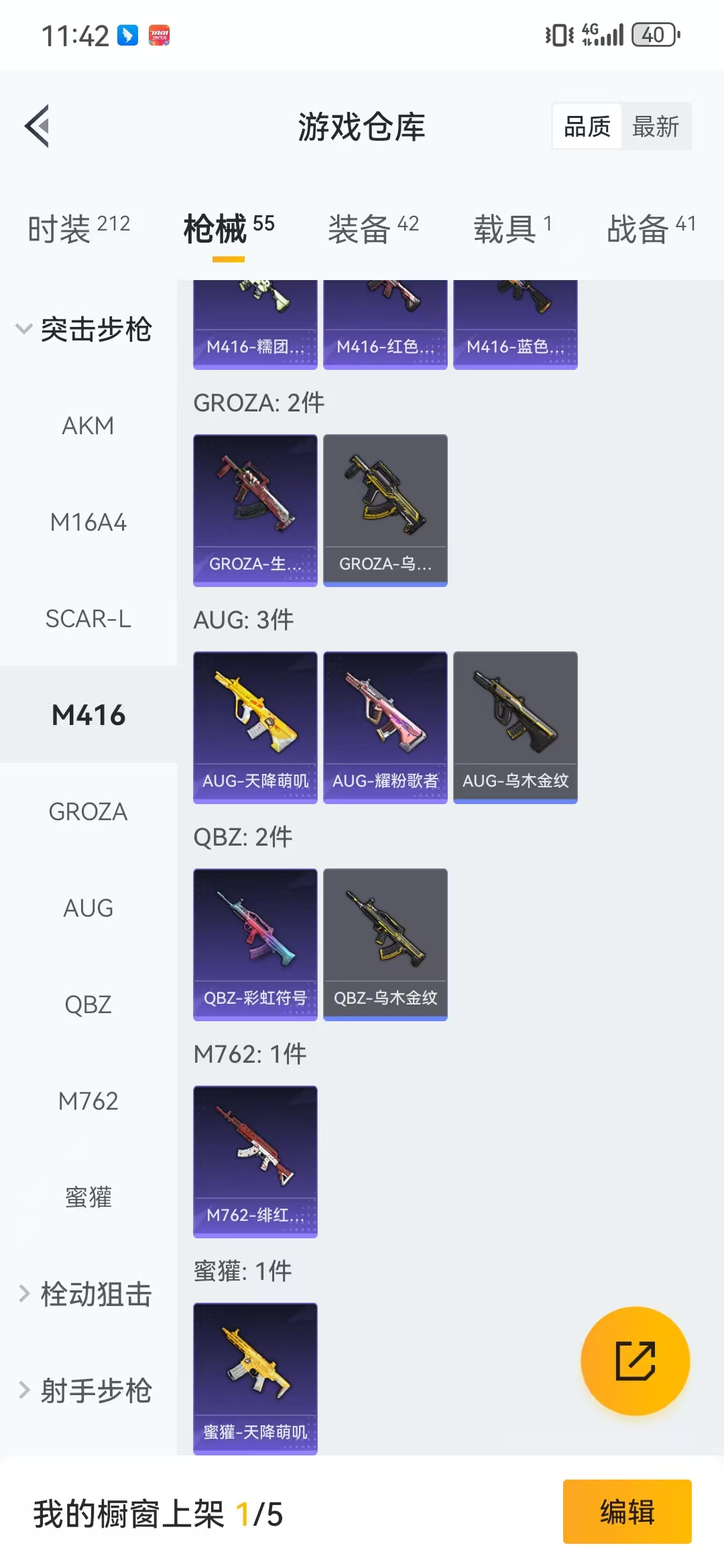This screenshot has height=1568, width=724.
Task: Open the AUG-耀粉歌者 skin
Action: point(385,726)
